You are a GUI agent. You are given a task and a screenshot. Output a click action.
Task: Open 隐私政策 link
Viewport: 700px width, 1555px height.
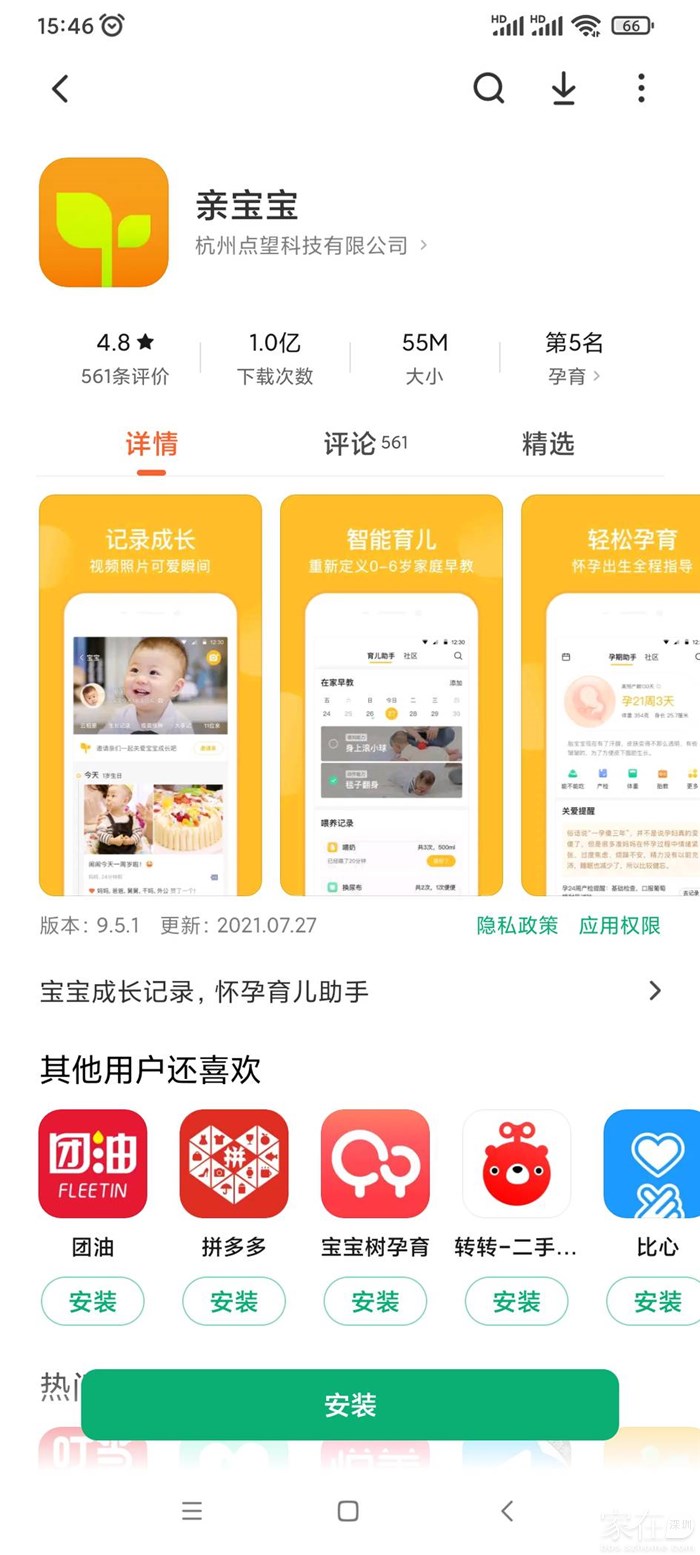(x=517, y=925)
